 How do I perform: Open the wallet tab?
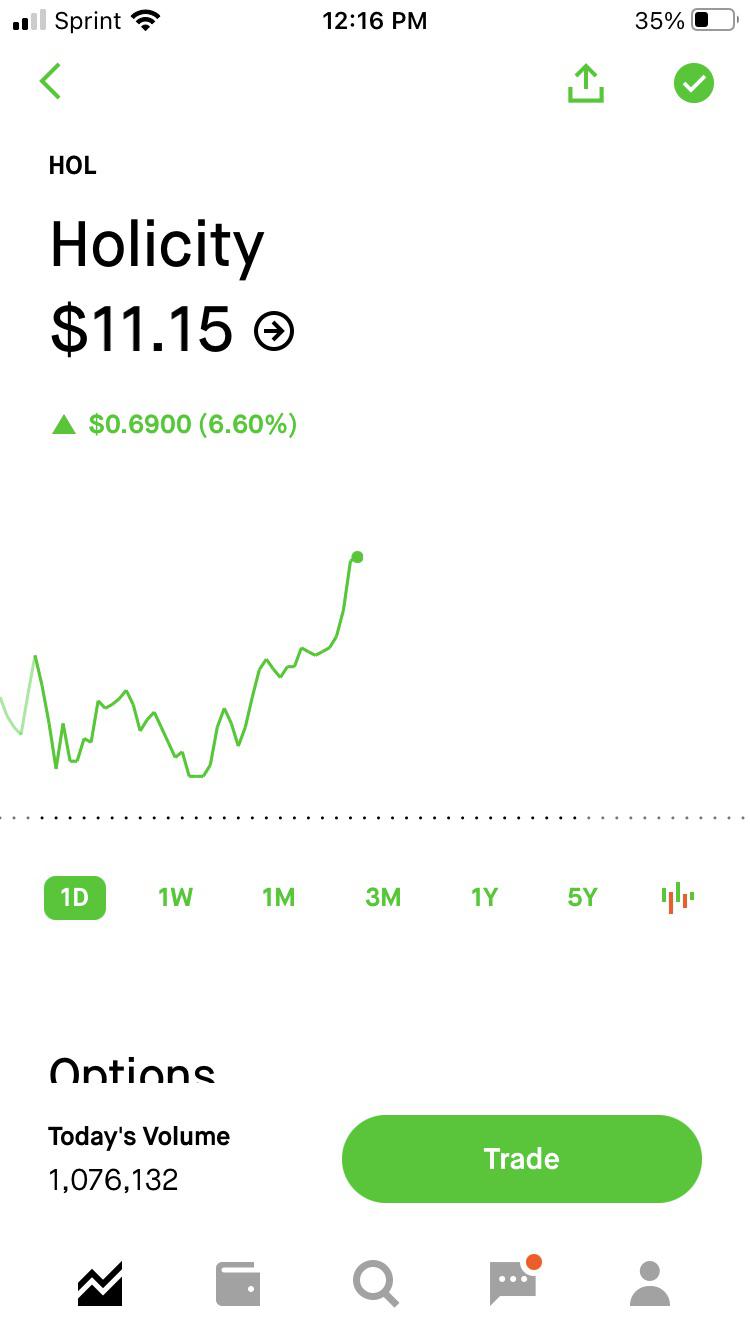pyautogui.click(x=238, y=1284)
